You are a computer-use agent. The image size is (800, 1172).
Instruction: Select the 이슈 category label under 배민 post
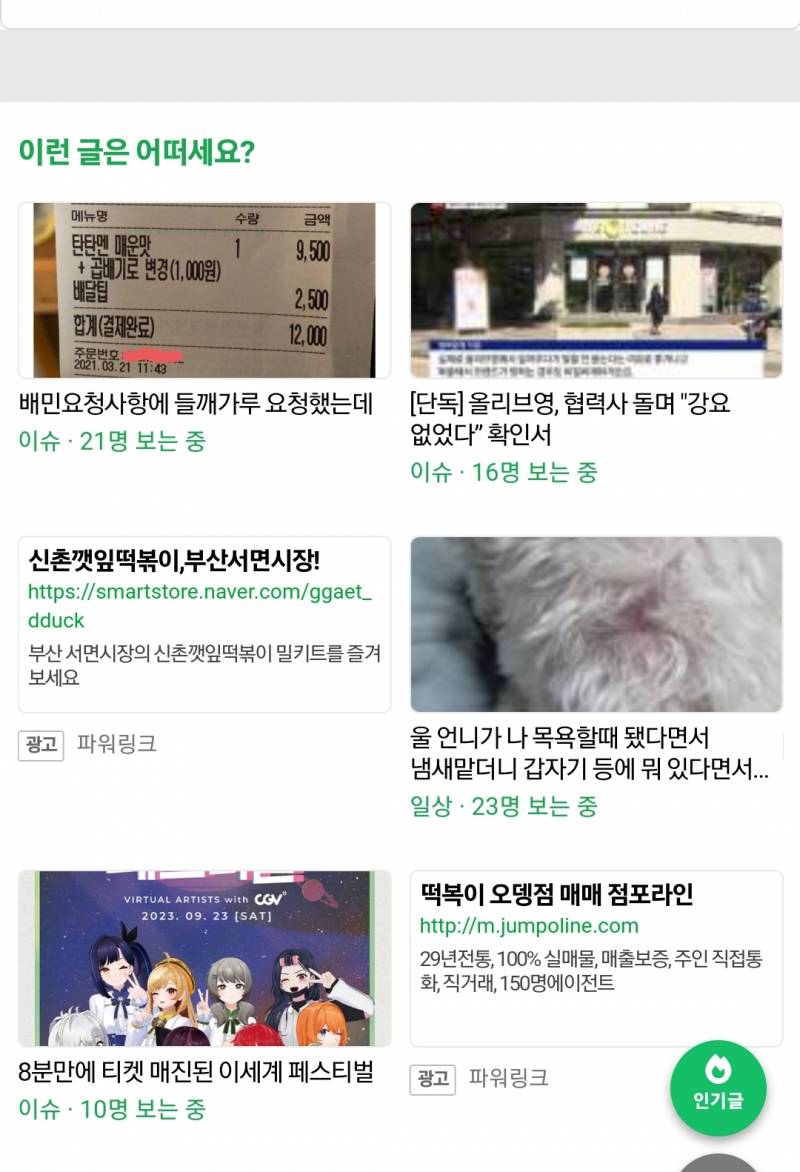(x=33, y=438)
